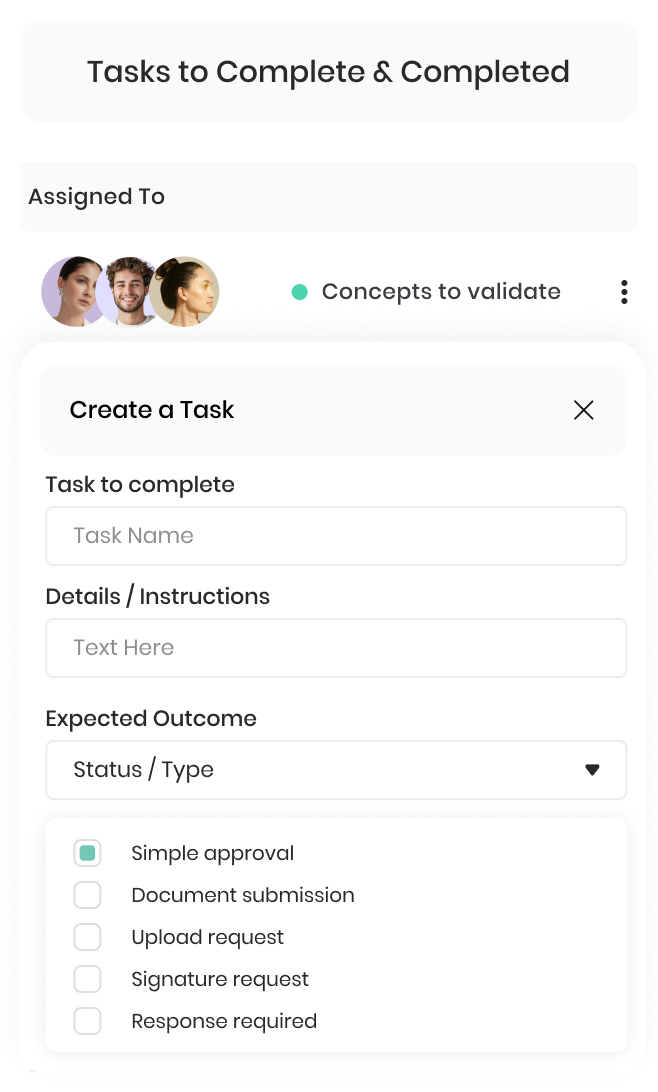Enable the Response required checkbox
Viewport: 658px width, 1092px height.
point(88,1021)
